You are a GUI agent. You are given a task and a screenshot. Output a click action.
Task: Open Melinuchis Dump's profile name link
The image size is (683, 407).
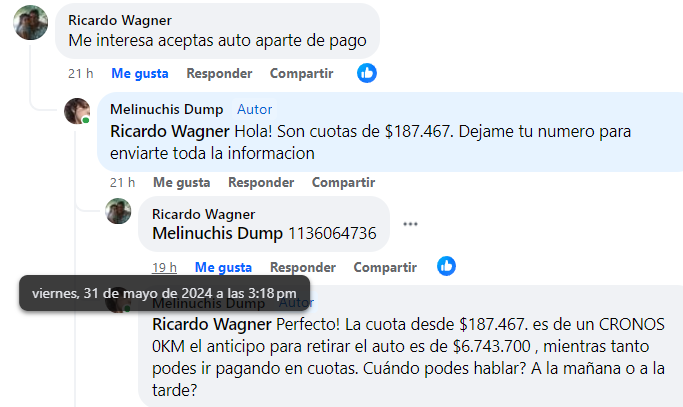tap(167, 109)
